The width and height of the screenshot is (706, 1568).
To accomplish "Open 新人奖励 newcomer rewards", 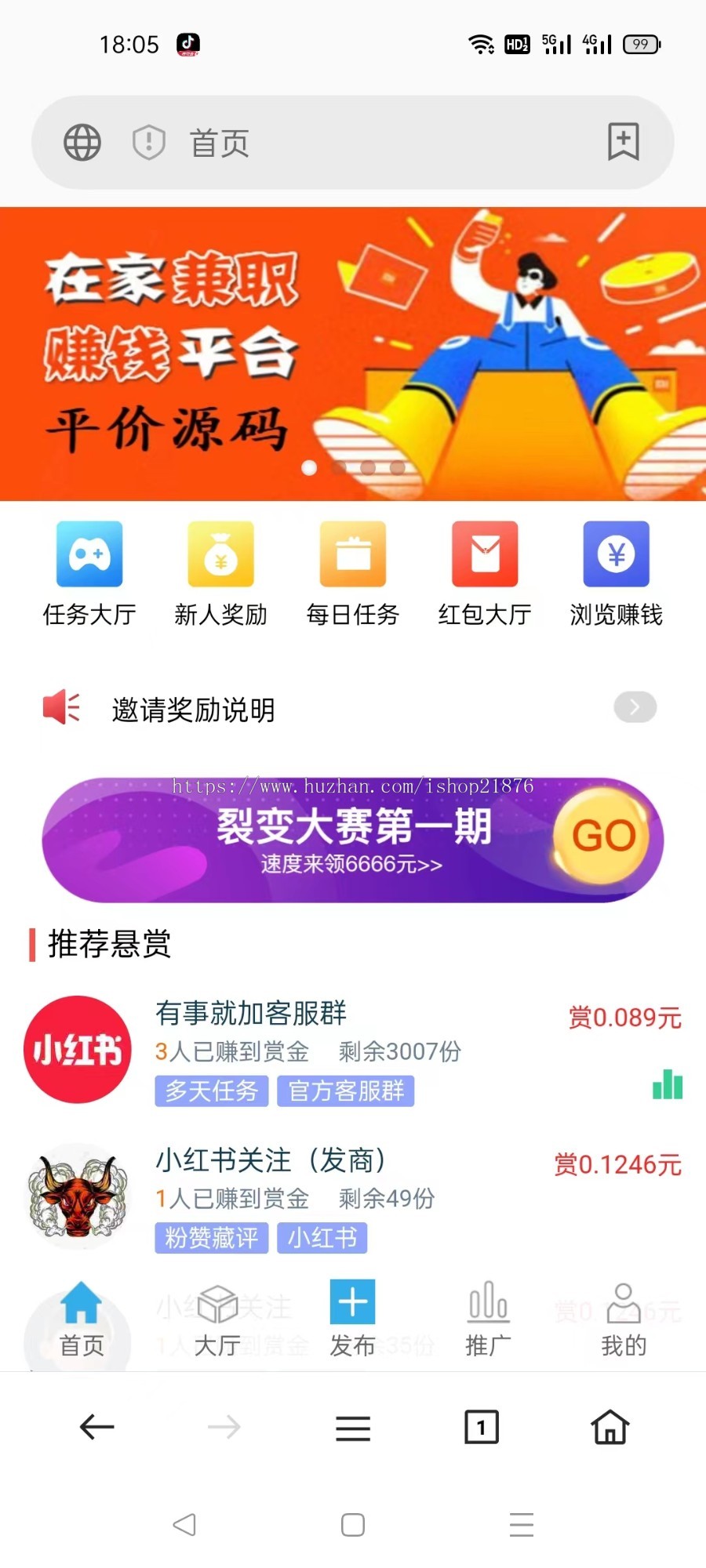I will [x=221, y=574].
